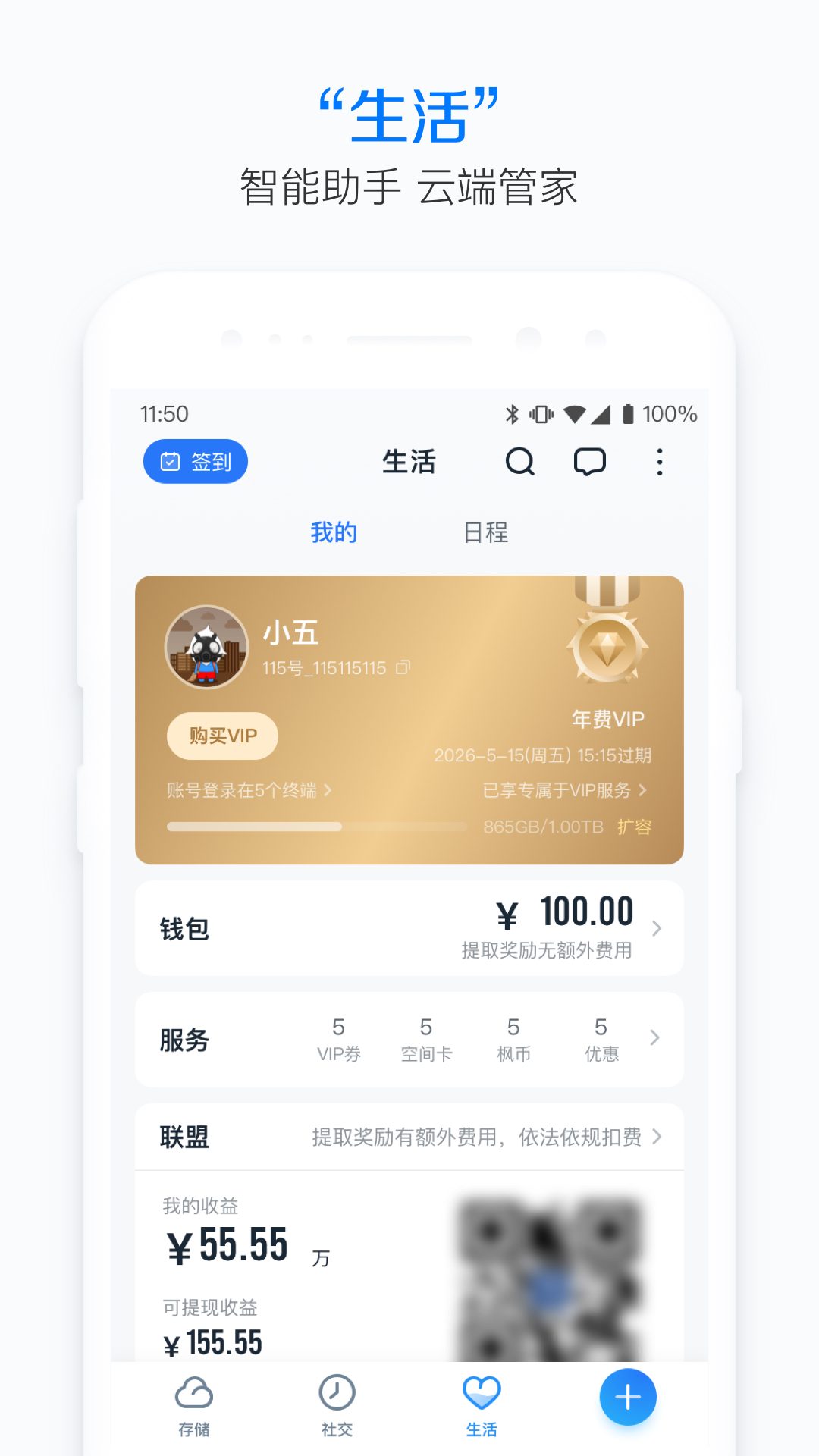Open the 扩容 storage expansion link
Screen dimensions: 819x1456
(x=637, y=826)
